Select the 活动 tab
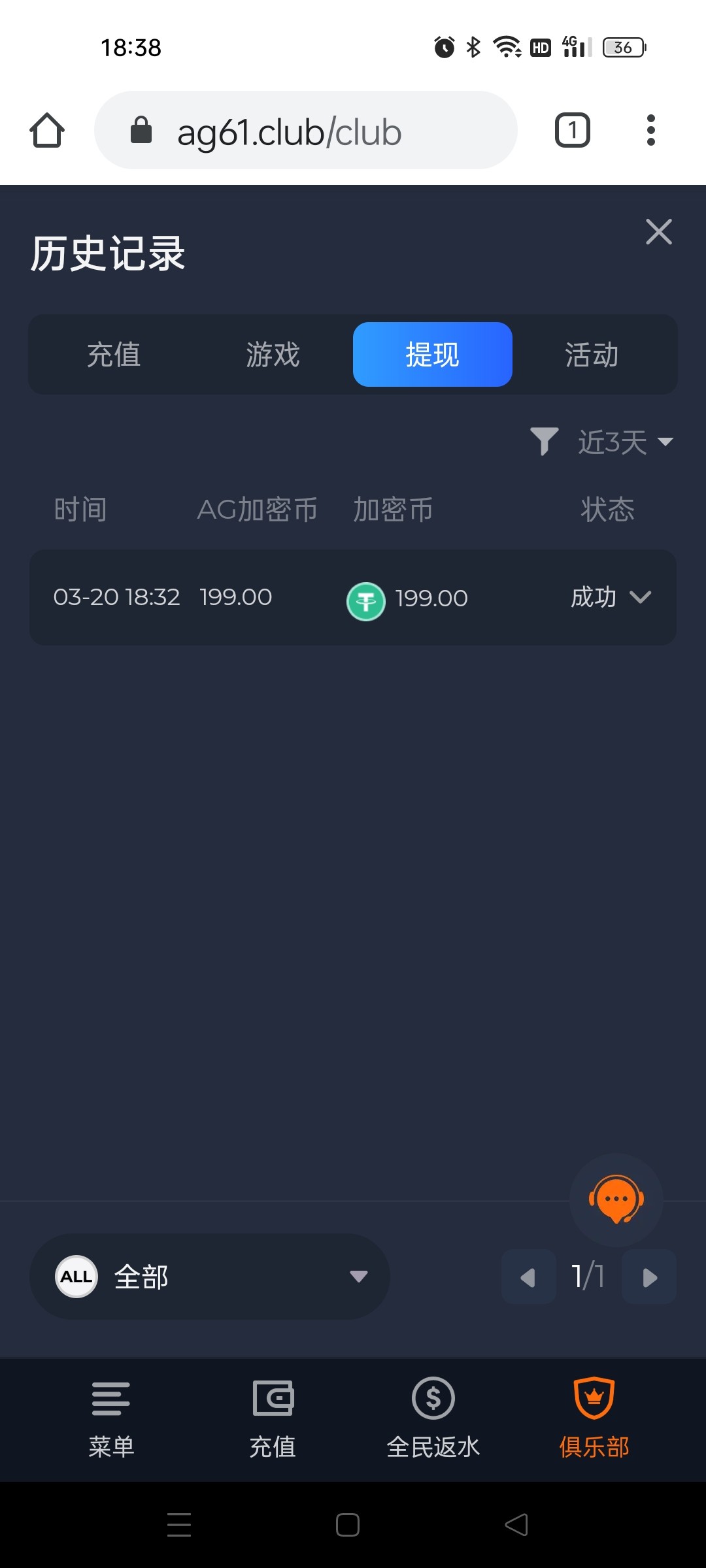The width and height of the screenshot is (706, 1568). (591, 355)
